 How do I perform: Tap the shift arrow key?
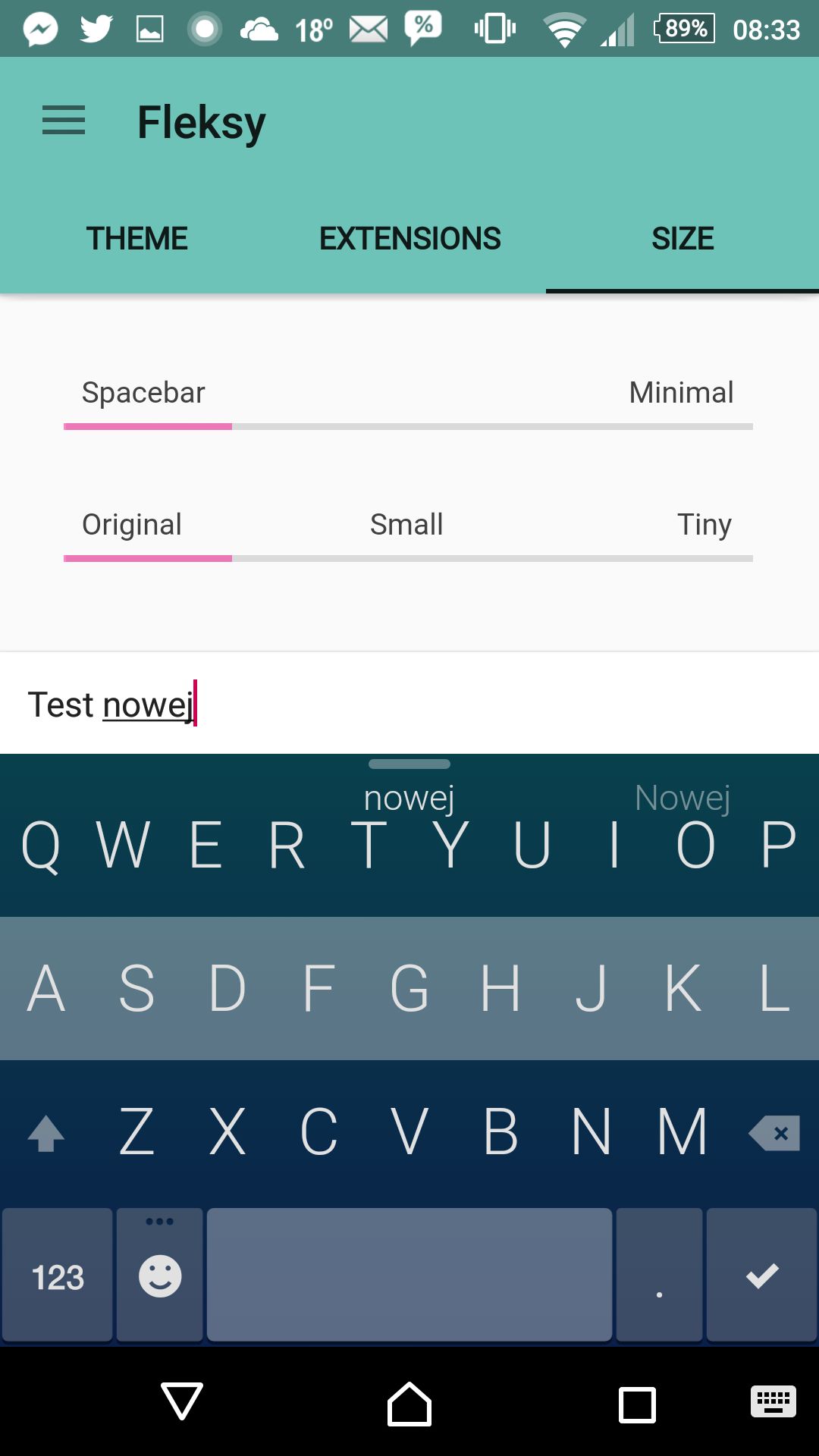pos(45,1133)
